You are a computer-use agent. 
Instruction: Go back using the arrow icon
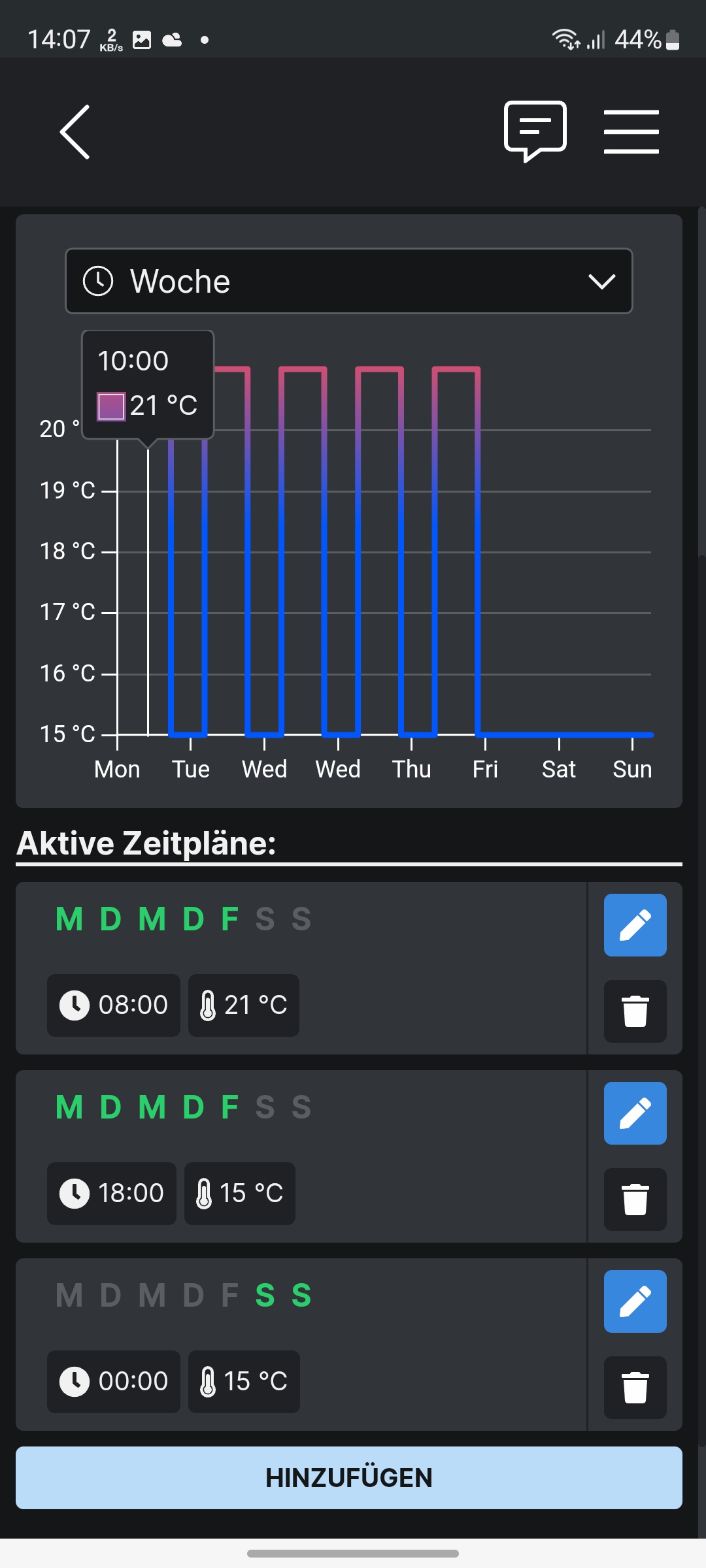coord(75,132)
